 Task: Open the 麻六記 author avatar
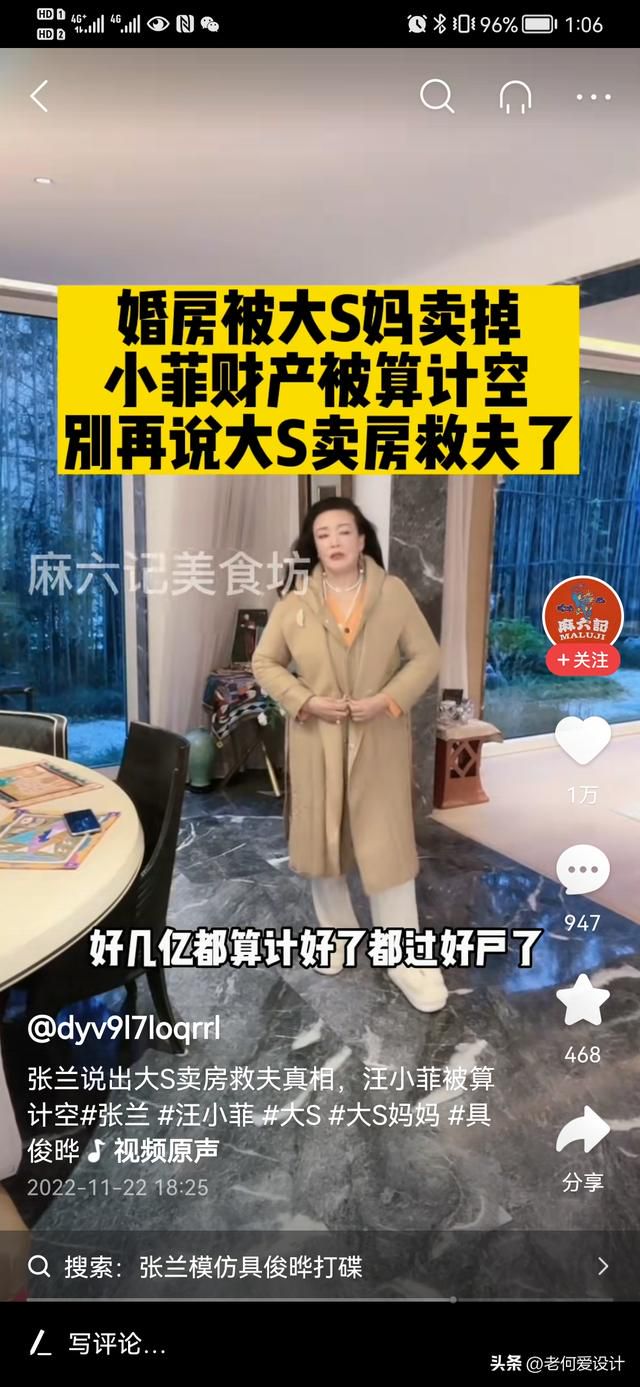(582, 612)
